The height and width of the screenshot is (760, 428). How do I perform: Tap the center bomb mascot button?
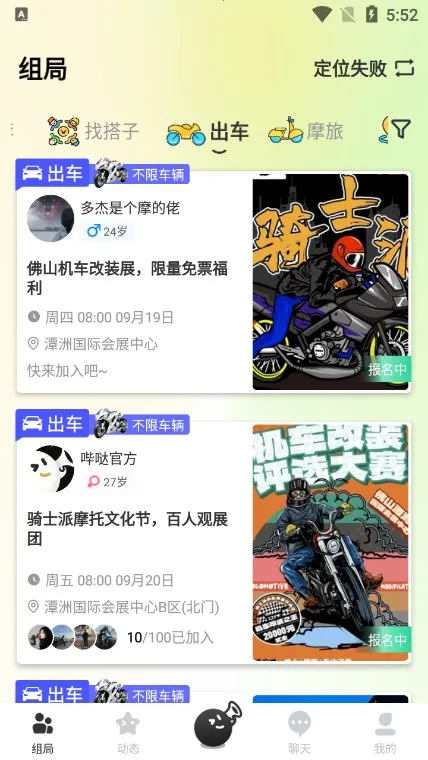tap(217, 724)
